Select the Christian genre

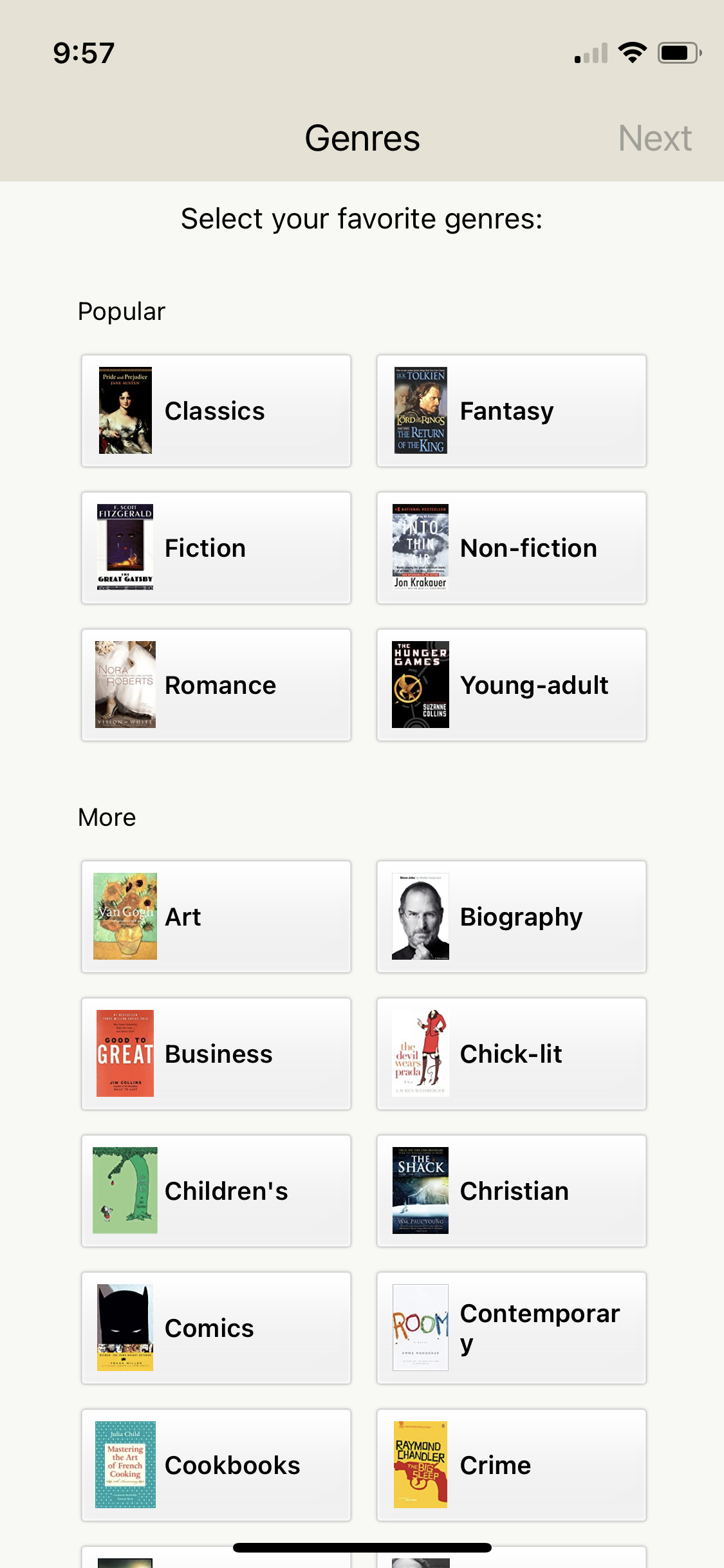click(510, 1190)
